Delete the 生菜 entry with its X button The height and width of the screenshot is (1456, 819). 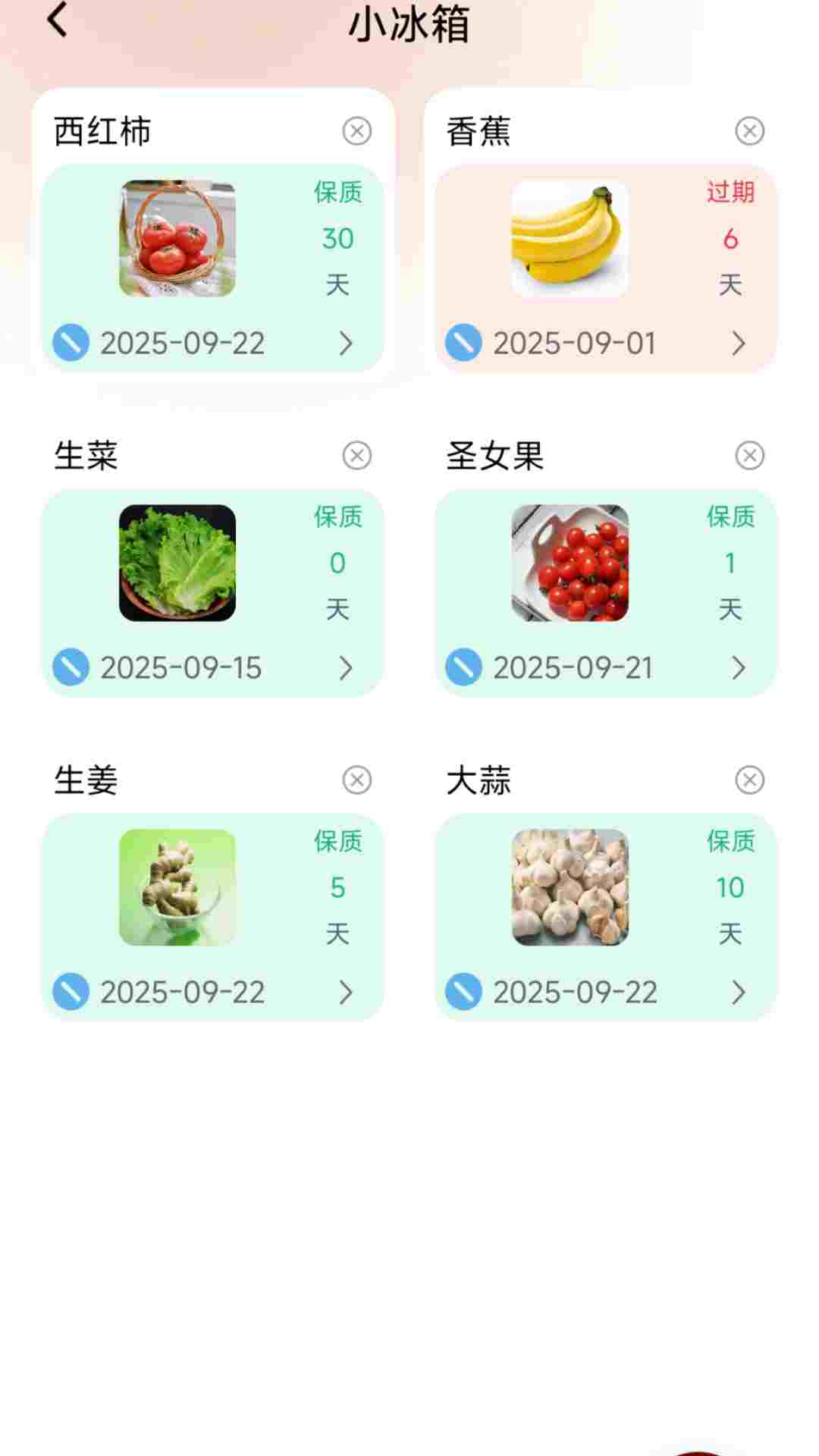(x=356, y=454)
